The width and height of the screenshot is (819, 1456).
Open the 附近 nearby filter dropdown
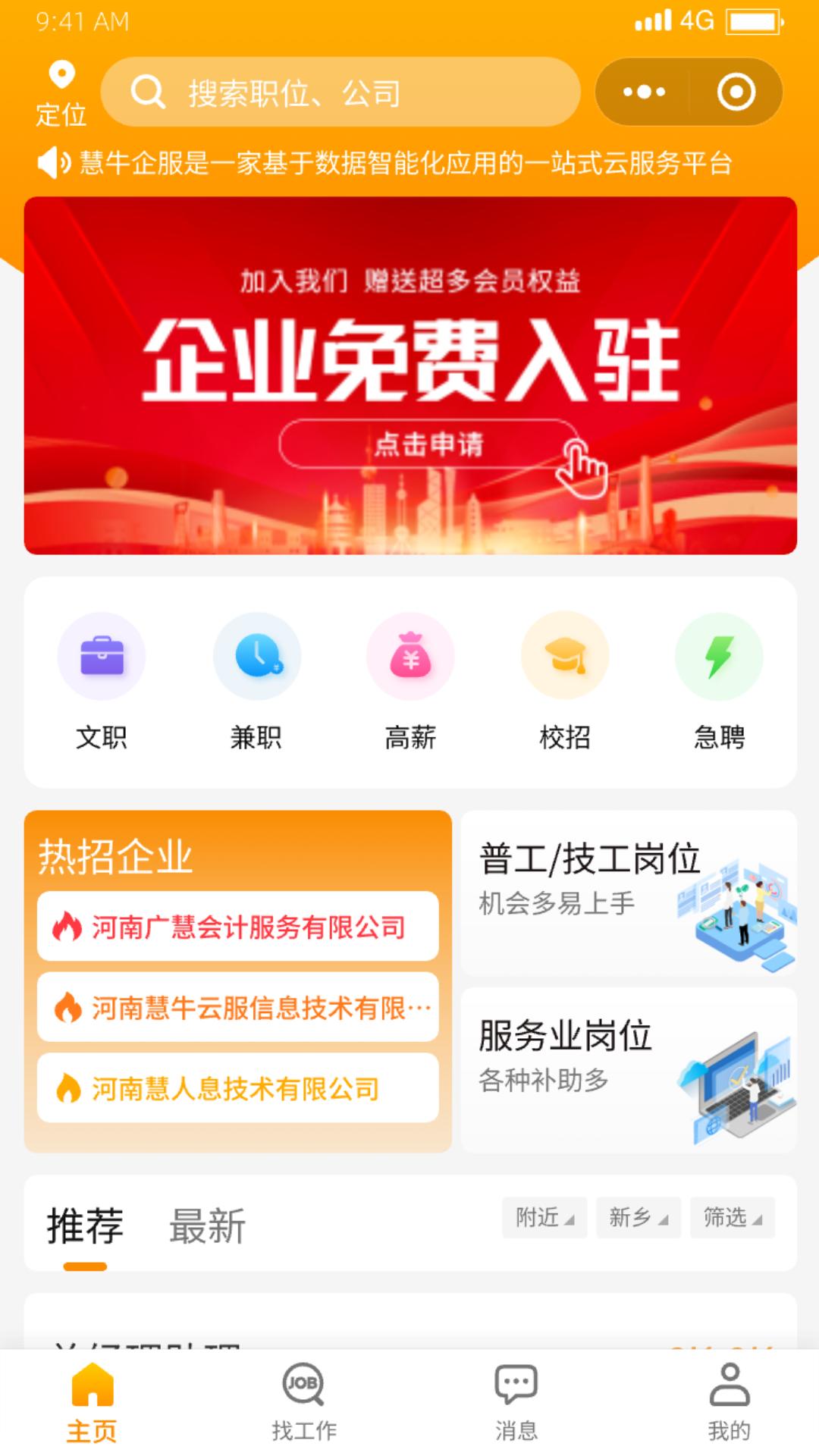pyautogui.click(x=544, y=1217)
